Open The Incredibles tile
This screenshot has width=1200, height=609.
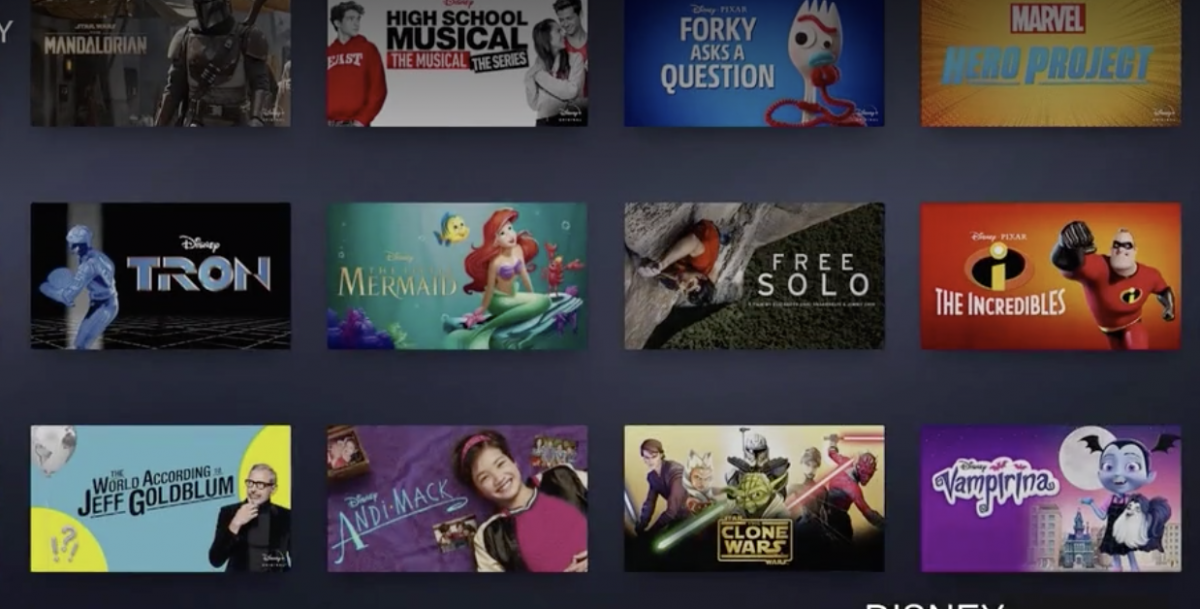1050,276
